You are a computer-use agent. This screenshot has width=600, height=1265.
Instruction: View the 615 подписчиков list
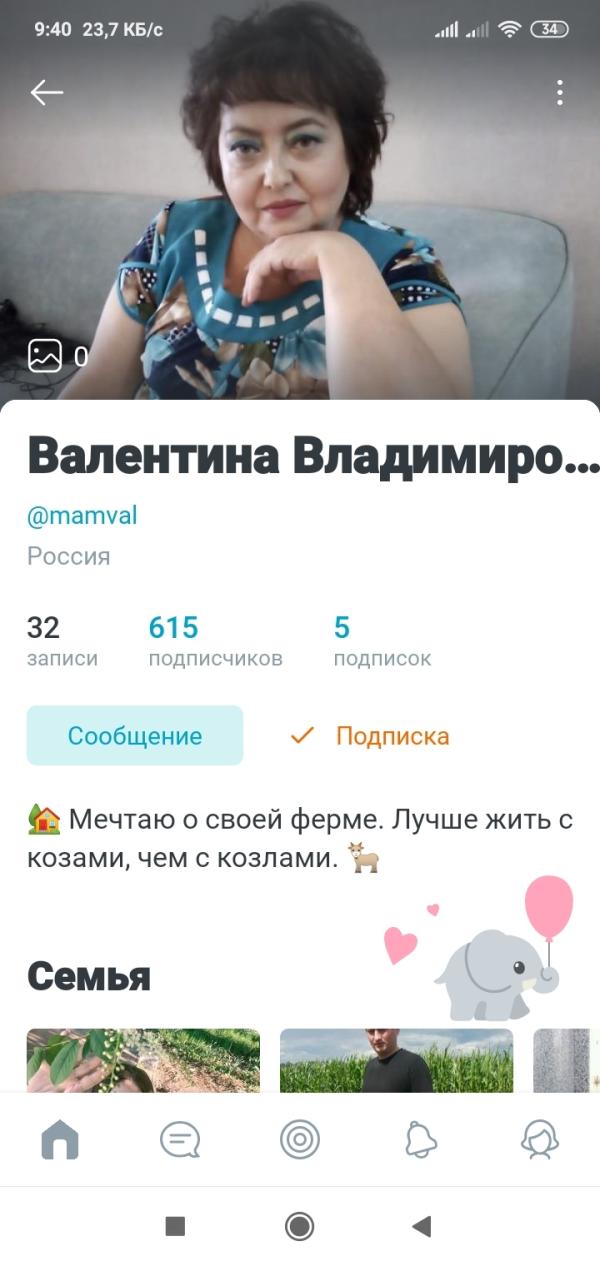215,641
